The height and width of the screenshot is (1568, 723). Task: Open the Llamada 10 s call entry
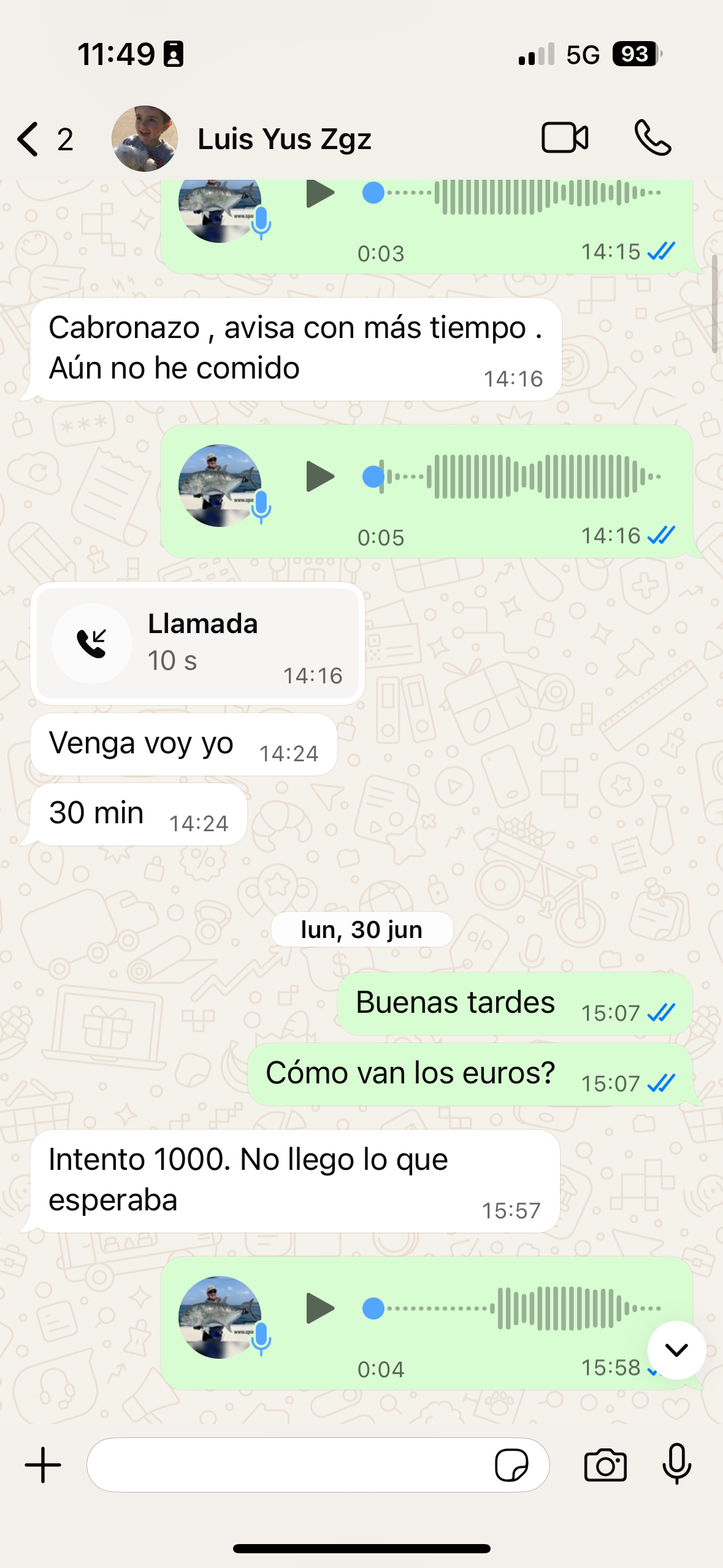tap(197, 643)
